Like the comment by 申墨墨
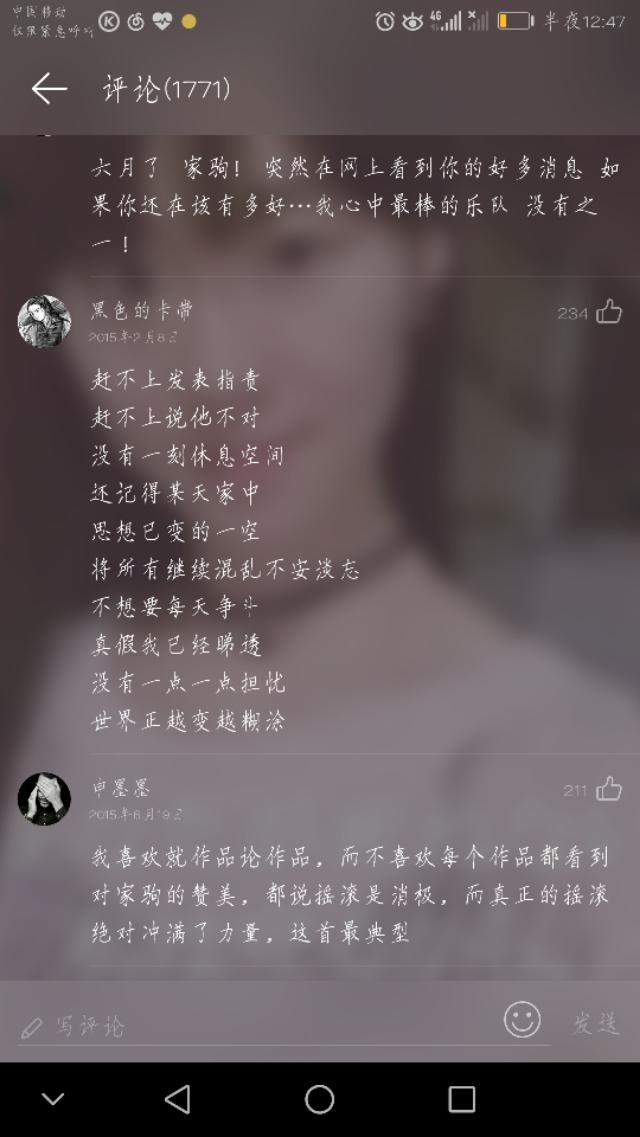Viewport: 640px width, 1137px height. click(x=608, y=789)
